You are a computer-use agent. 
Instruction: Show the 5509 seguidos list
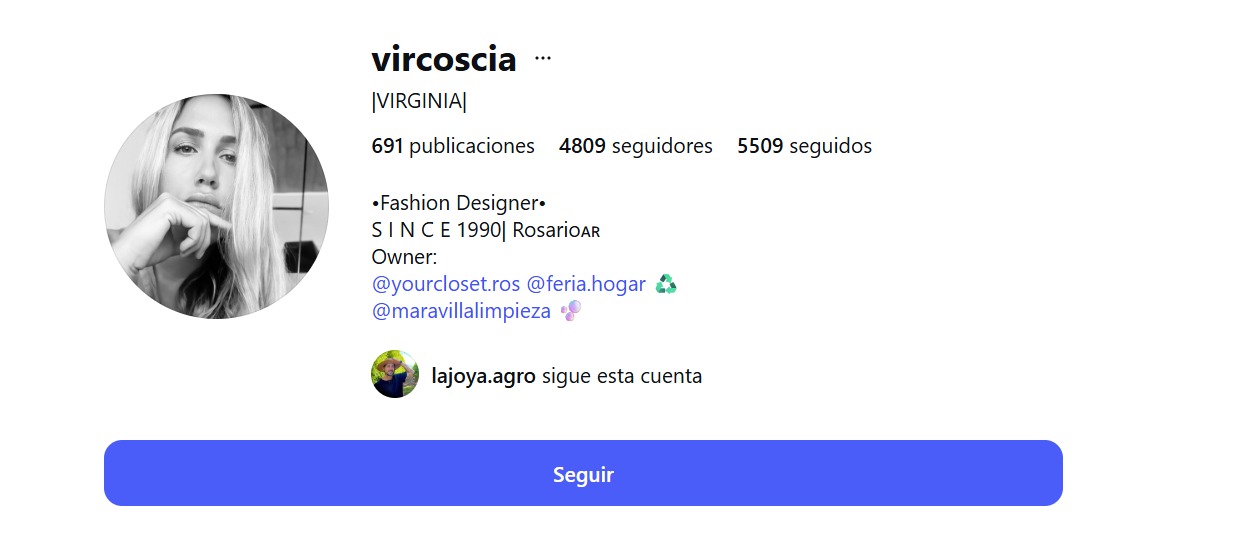point(804,146)
